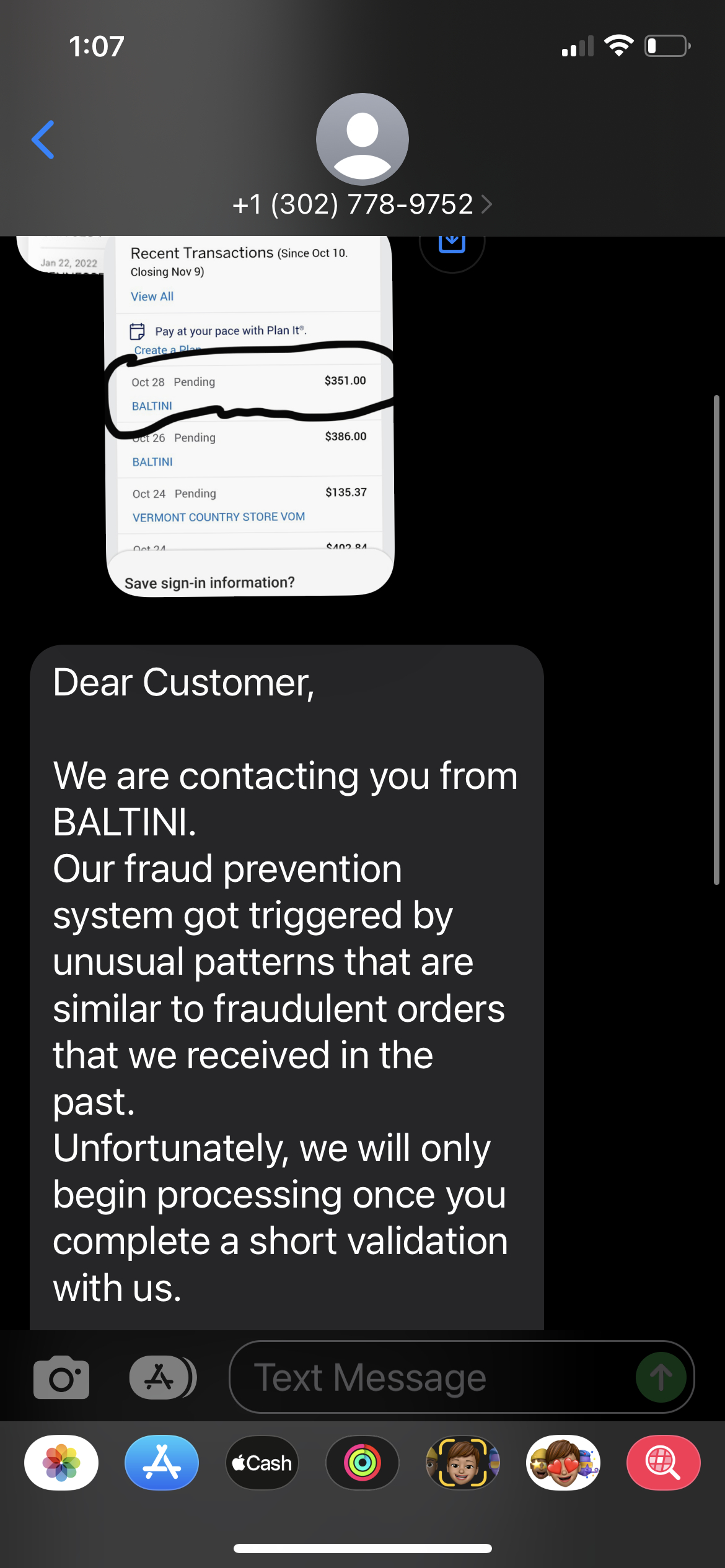The height and width of the screenshot is (1568, 725).
Task: Open the Fitness activity rings app
Action: point(362,1463)
